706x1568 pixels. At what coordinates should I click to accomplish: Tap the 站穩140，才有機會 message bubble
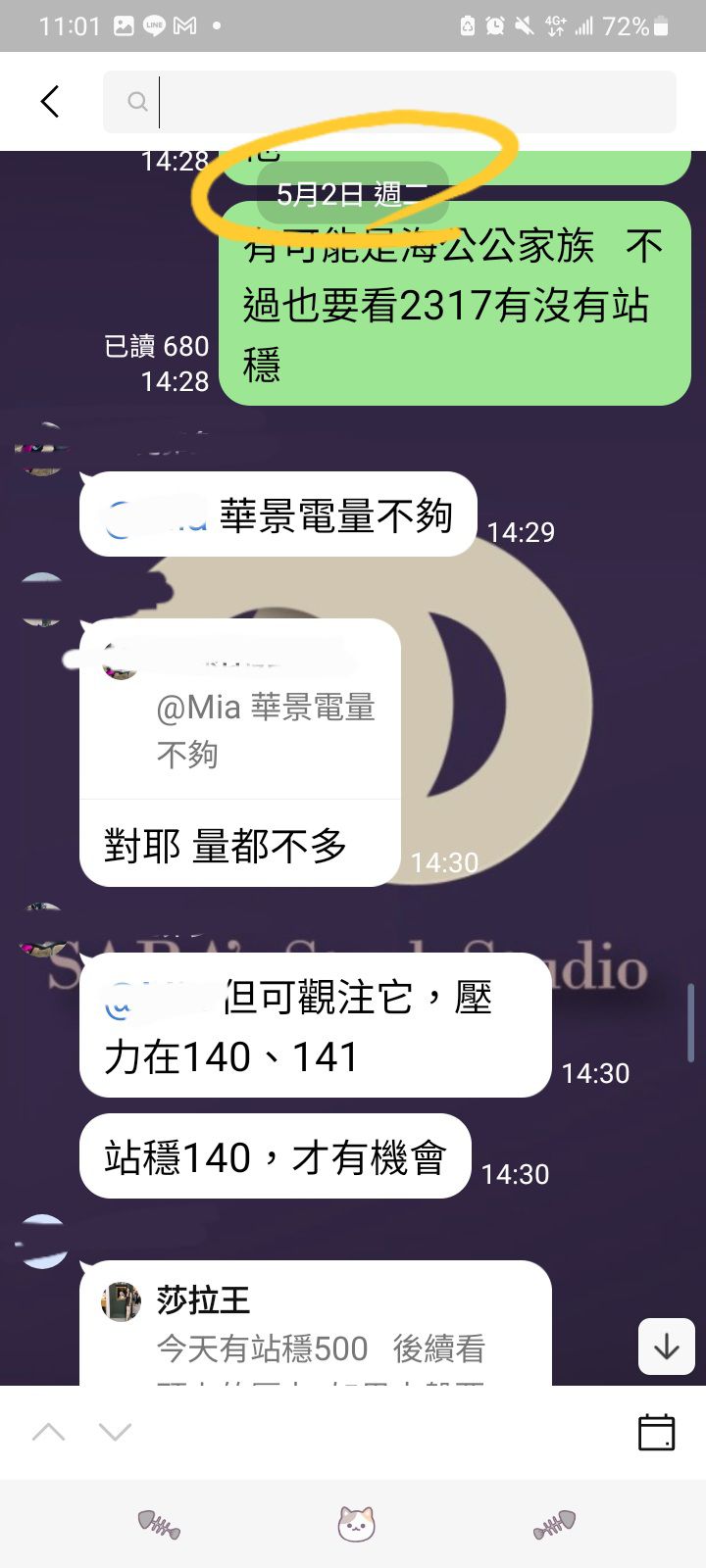click(273, 1156)
